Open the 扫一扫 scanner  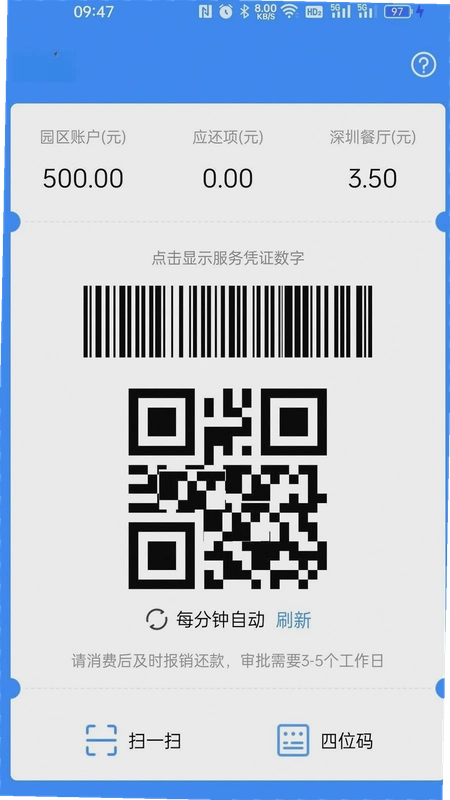133,740
